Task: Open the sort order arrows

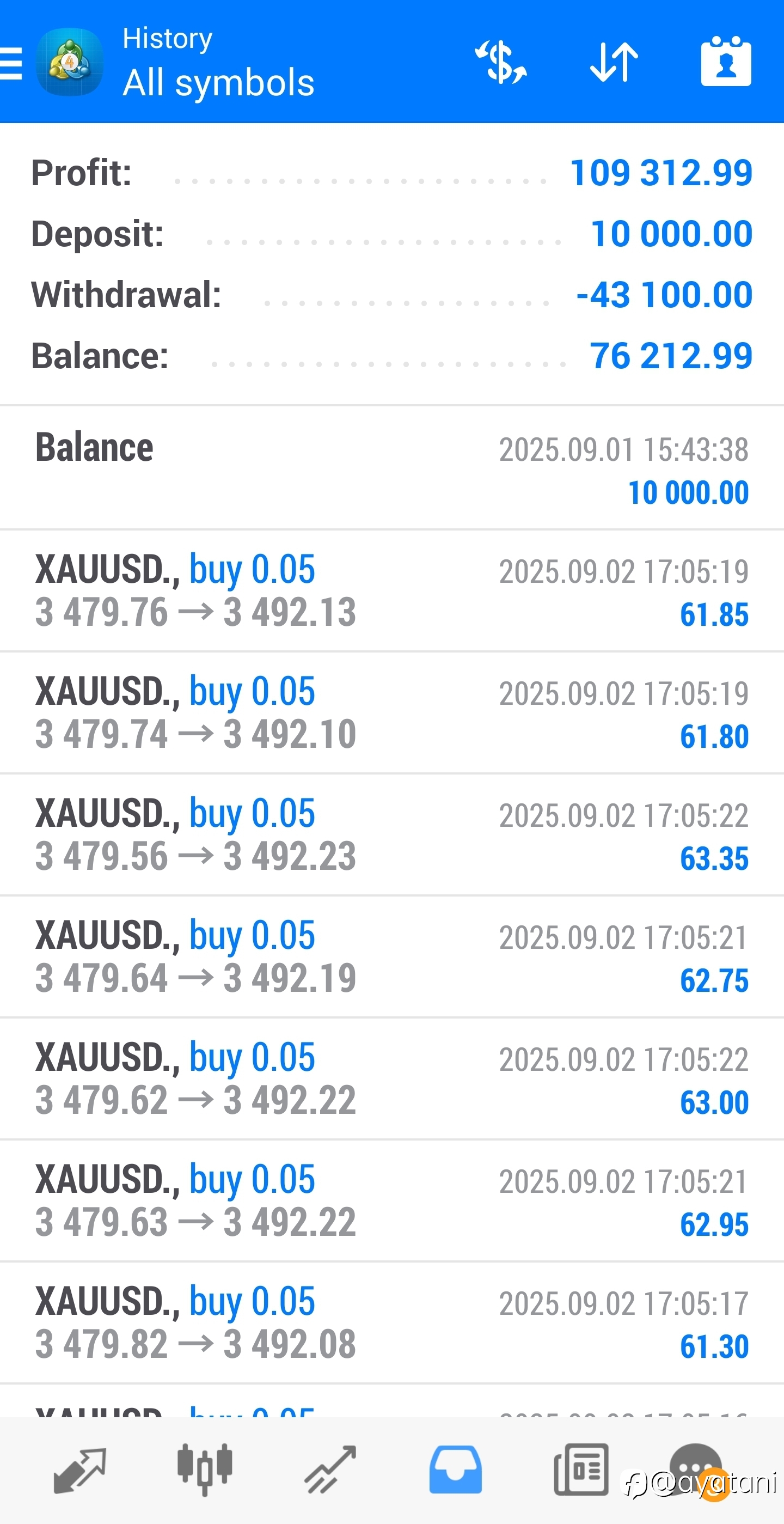Action: (x=614, y=62)
